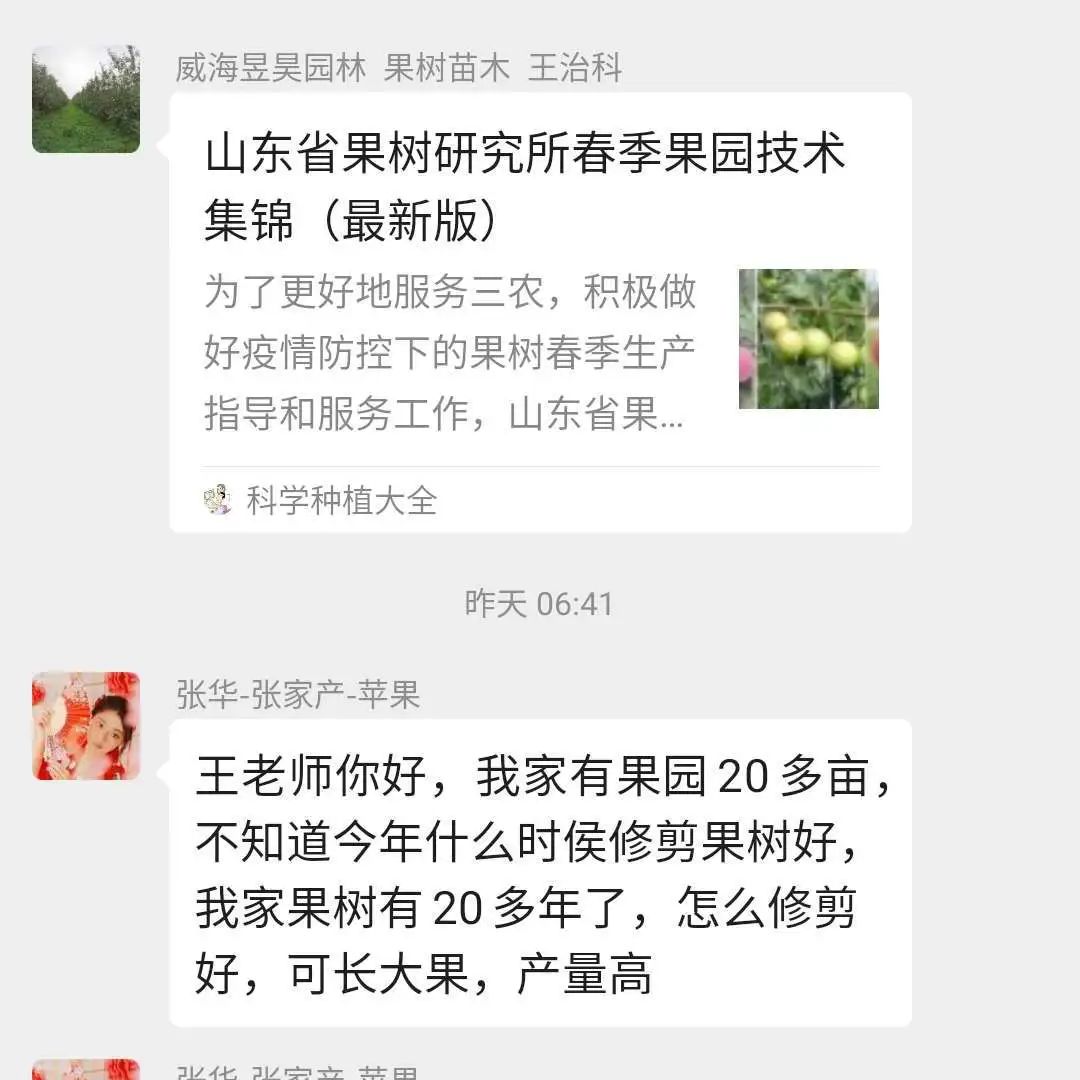
Task: View profile of 威海昱昊园林 王治科 via avatar
Action: [x=86, y=99]
